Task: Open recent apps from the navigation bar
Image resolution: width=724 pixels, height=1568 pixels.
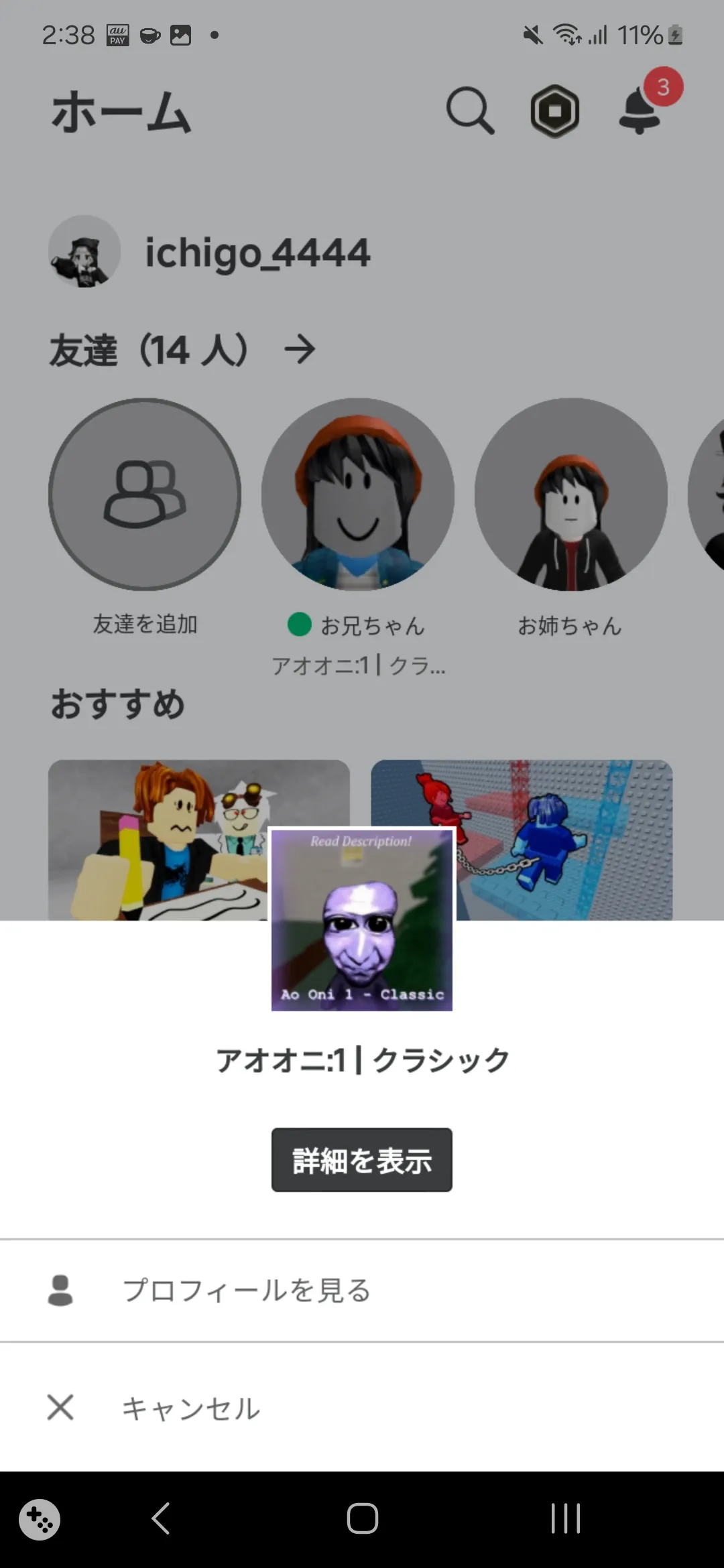Action: tap(565, 1518)
